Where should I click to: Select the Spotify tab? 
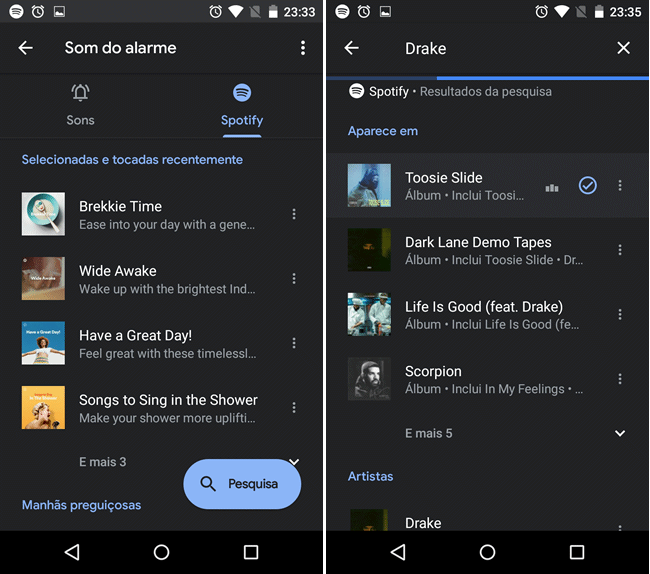[x=241, y=105]
